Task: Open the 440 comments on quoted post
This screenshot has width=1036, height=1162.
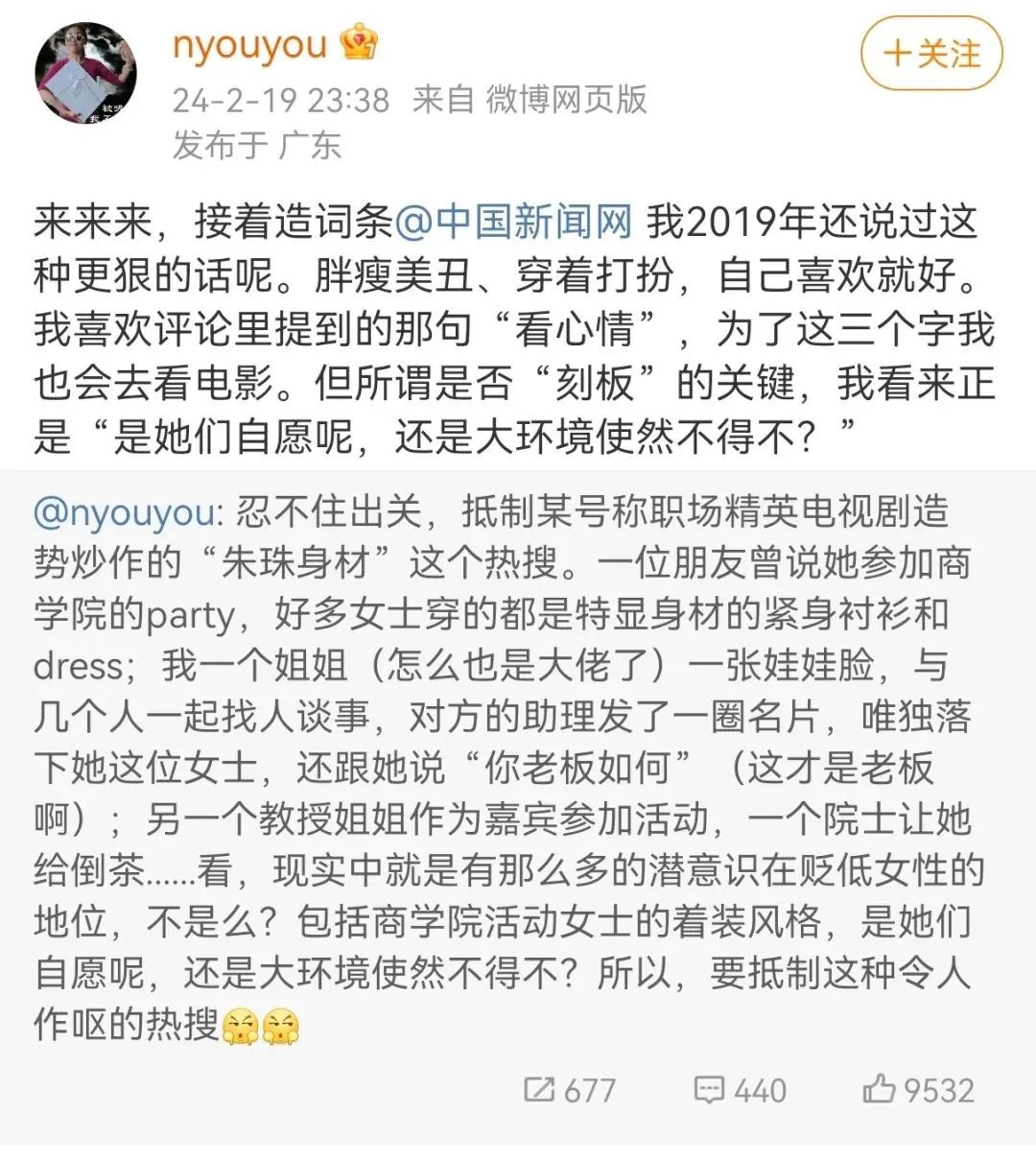Action: pyautogui.click(x=740, y=1090)
